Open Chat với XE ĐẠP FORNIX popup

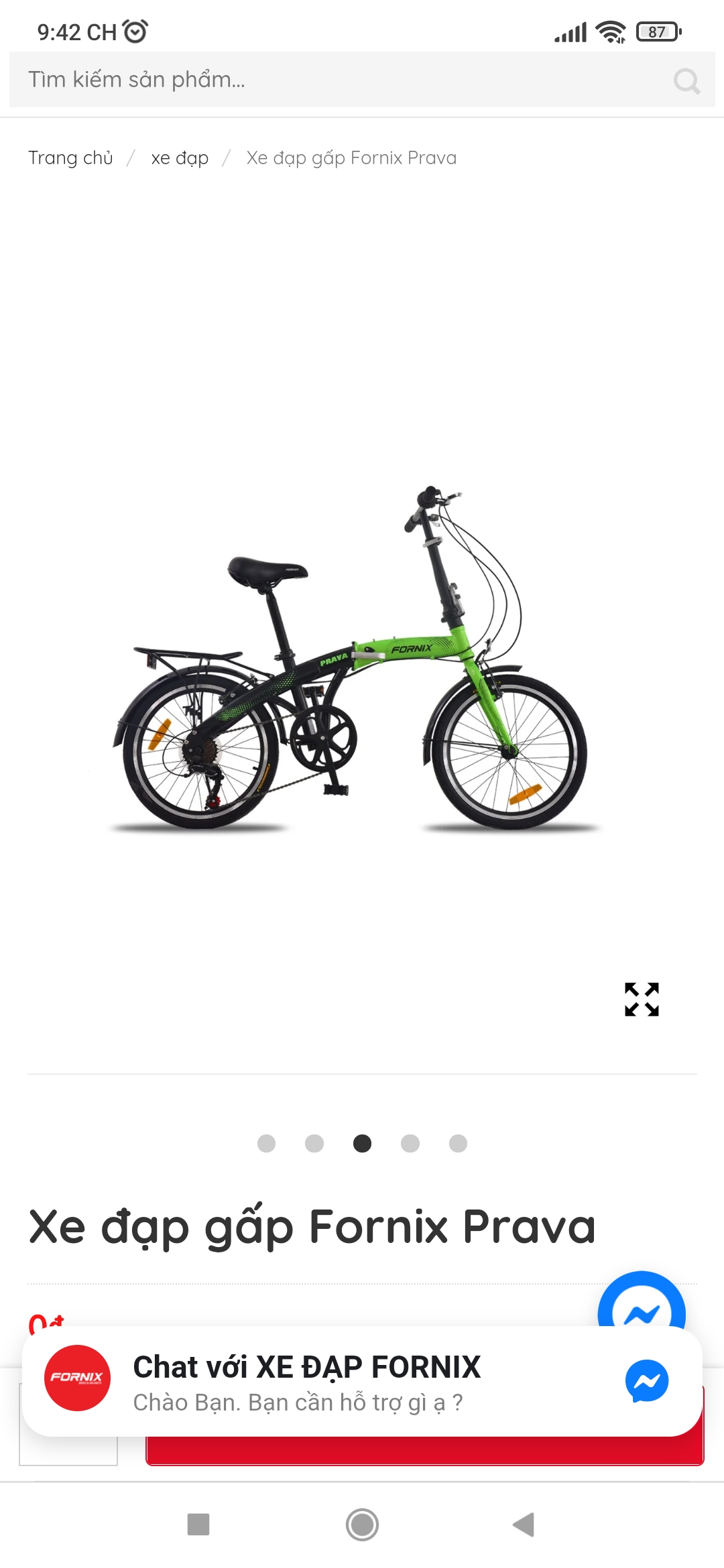pyautogui.click(x=306, y=1382)
